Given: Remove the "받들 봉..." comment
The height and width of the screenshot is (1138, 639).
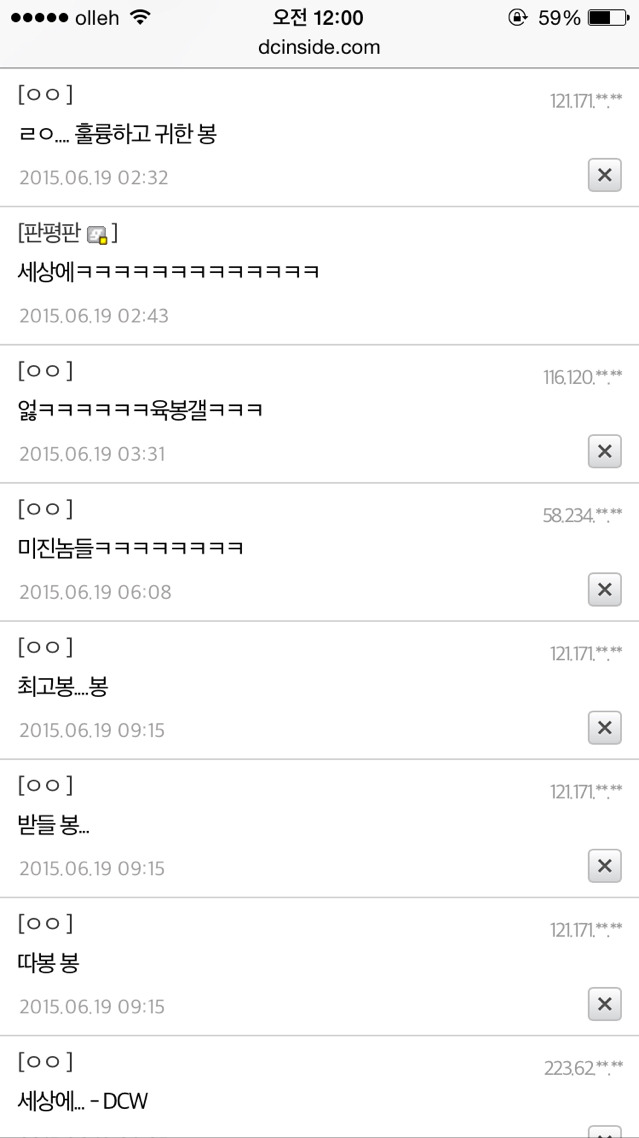Looking at the screenshot, I should [x=604, y=866].
